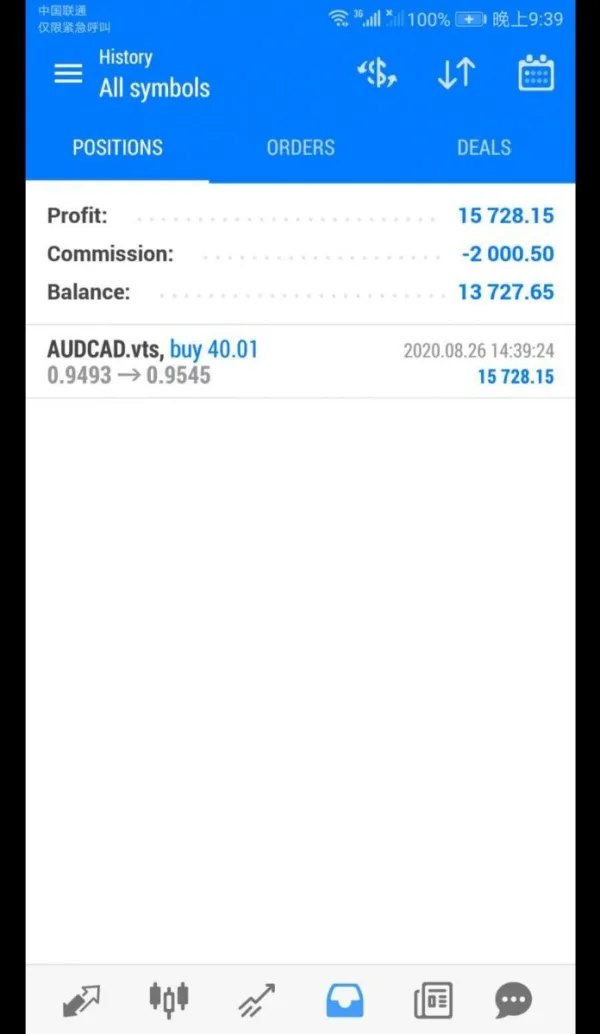Open the Trade section
This screenshot has width=600, height=1034.
tap(257, 999)
